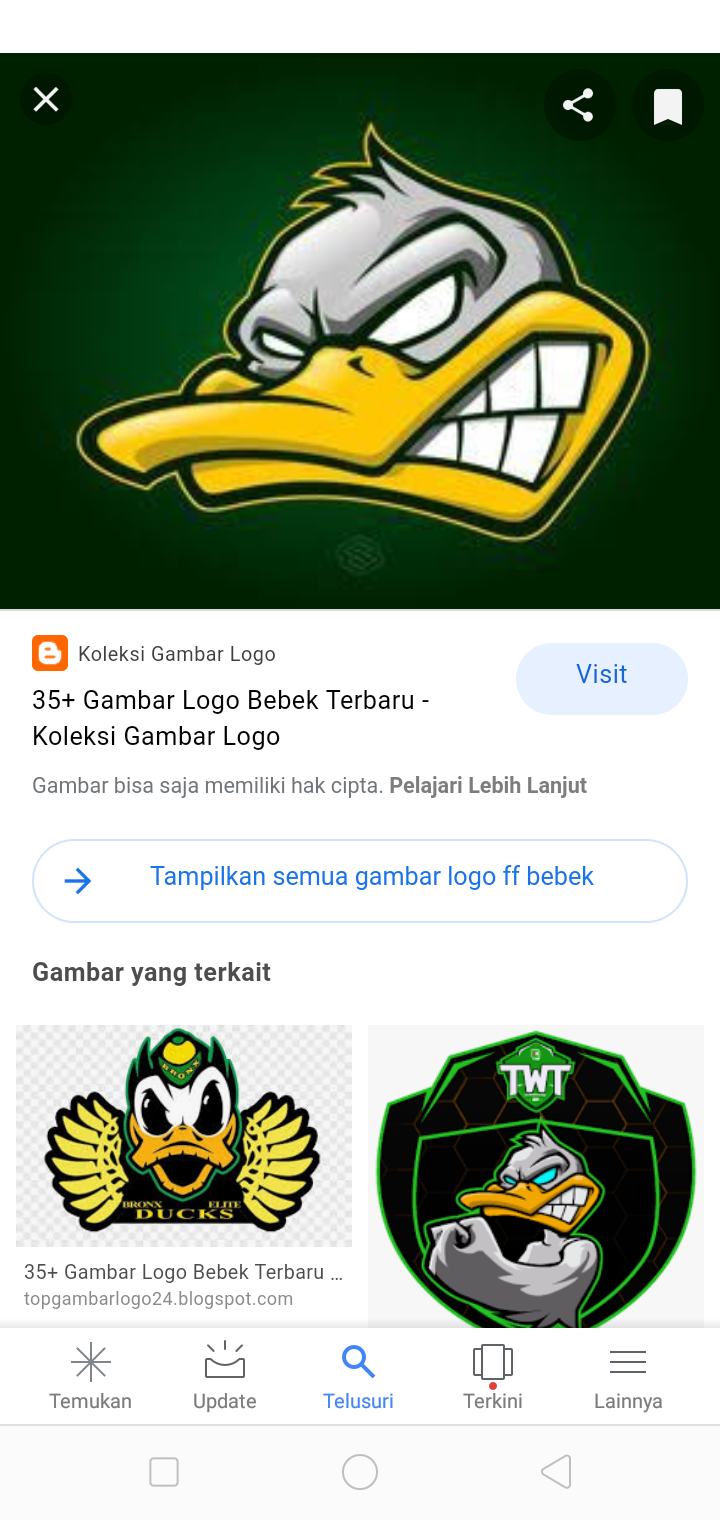
Task: Open the Lainnya menu icon
Action: coord(628,1361)
